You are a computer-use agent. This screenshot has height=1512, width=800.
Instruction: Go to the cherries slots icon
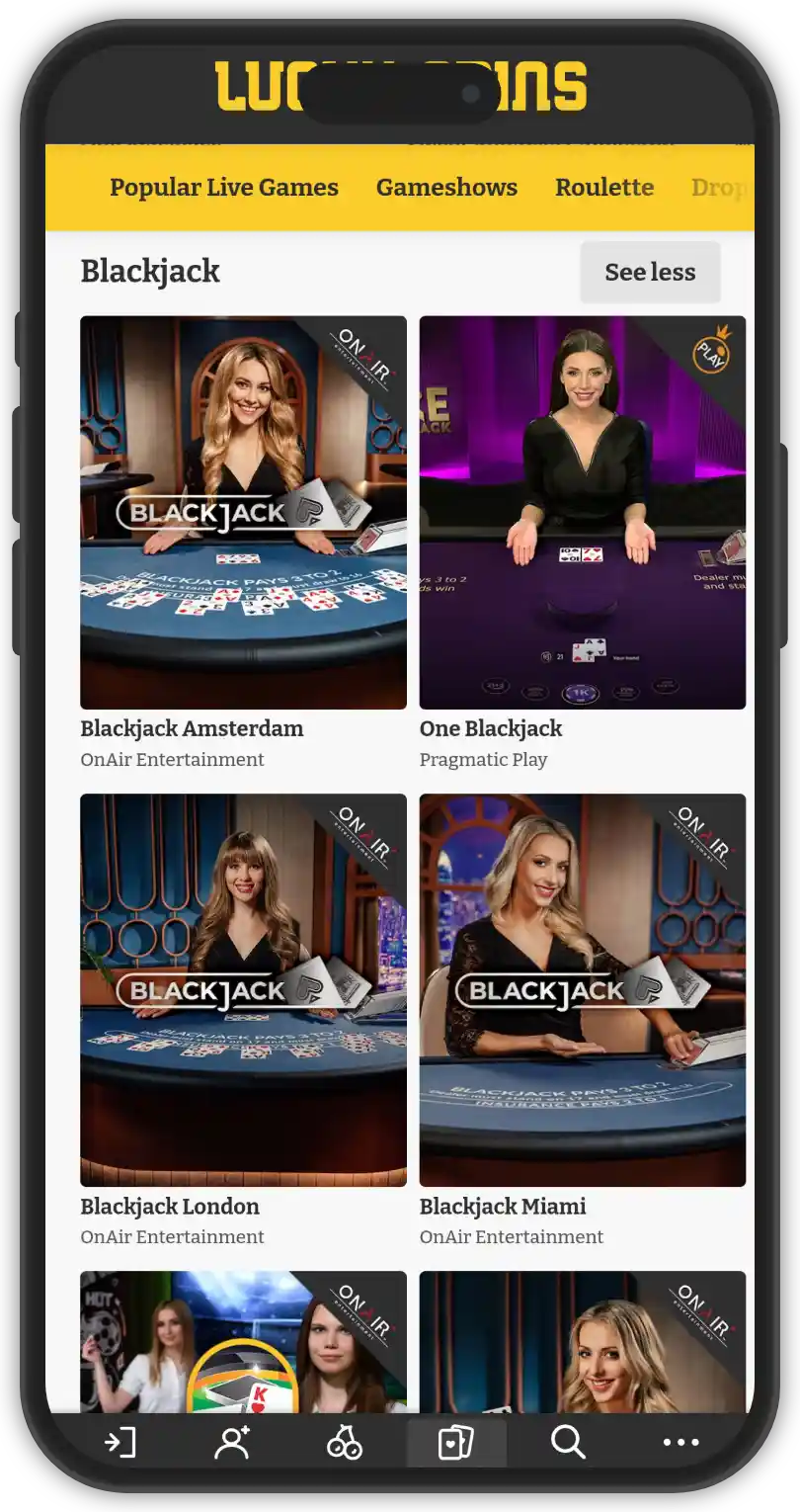pyautogui.click(x=345, y=1443)
